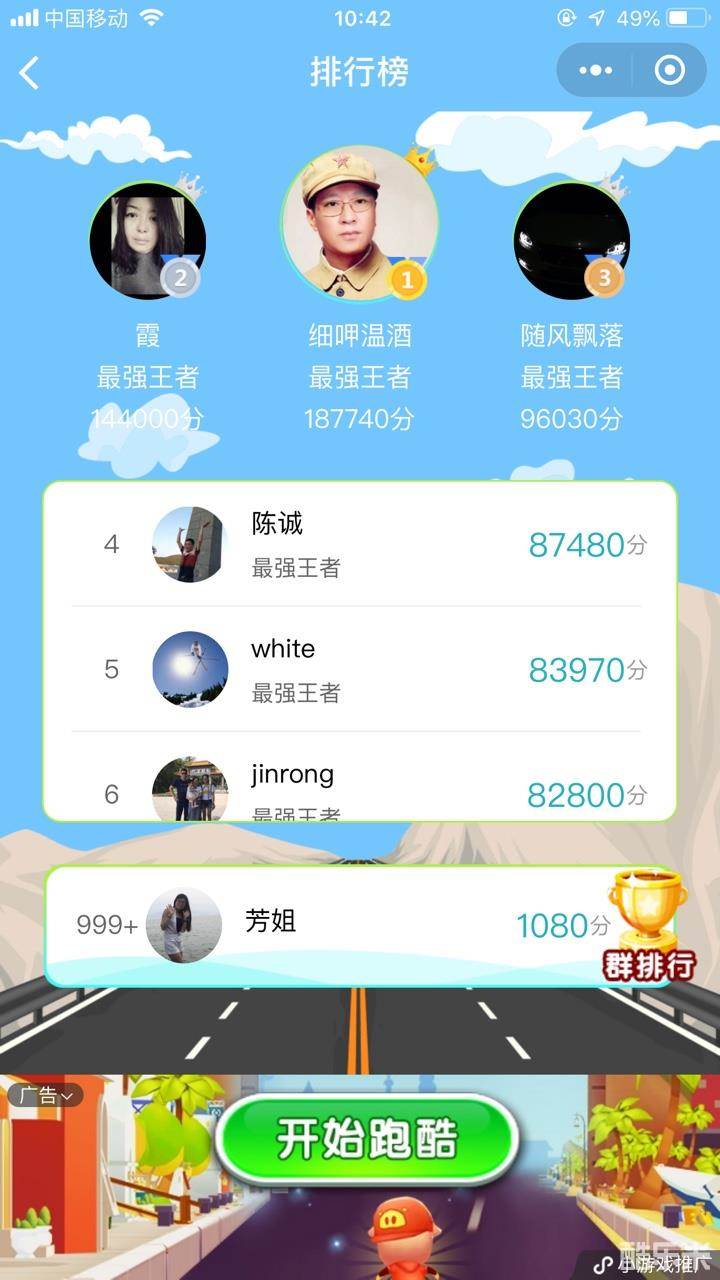This screenshot has height=1280, width=720.
Task: Open the mini program options via the three-dot icon
Action: [595, 70]
